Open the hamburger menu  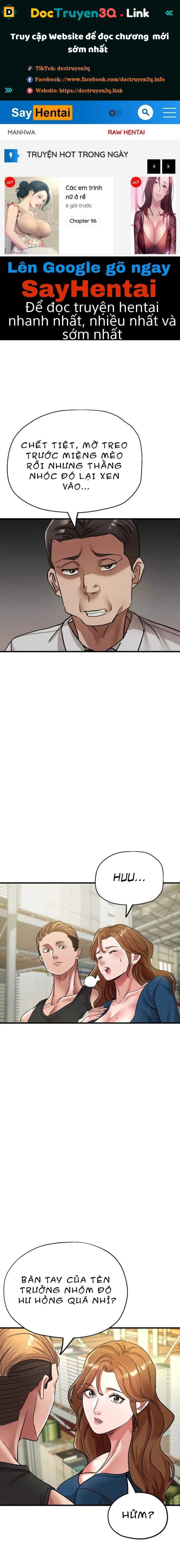coord(169,113)
